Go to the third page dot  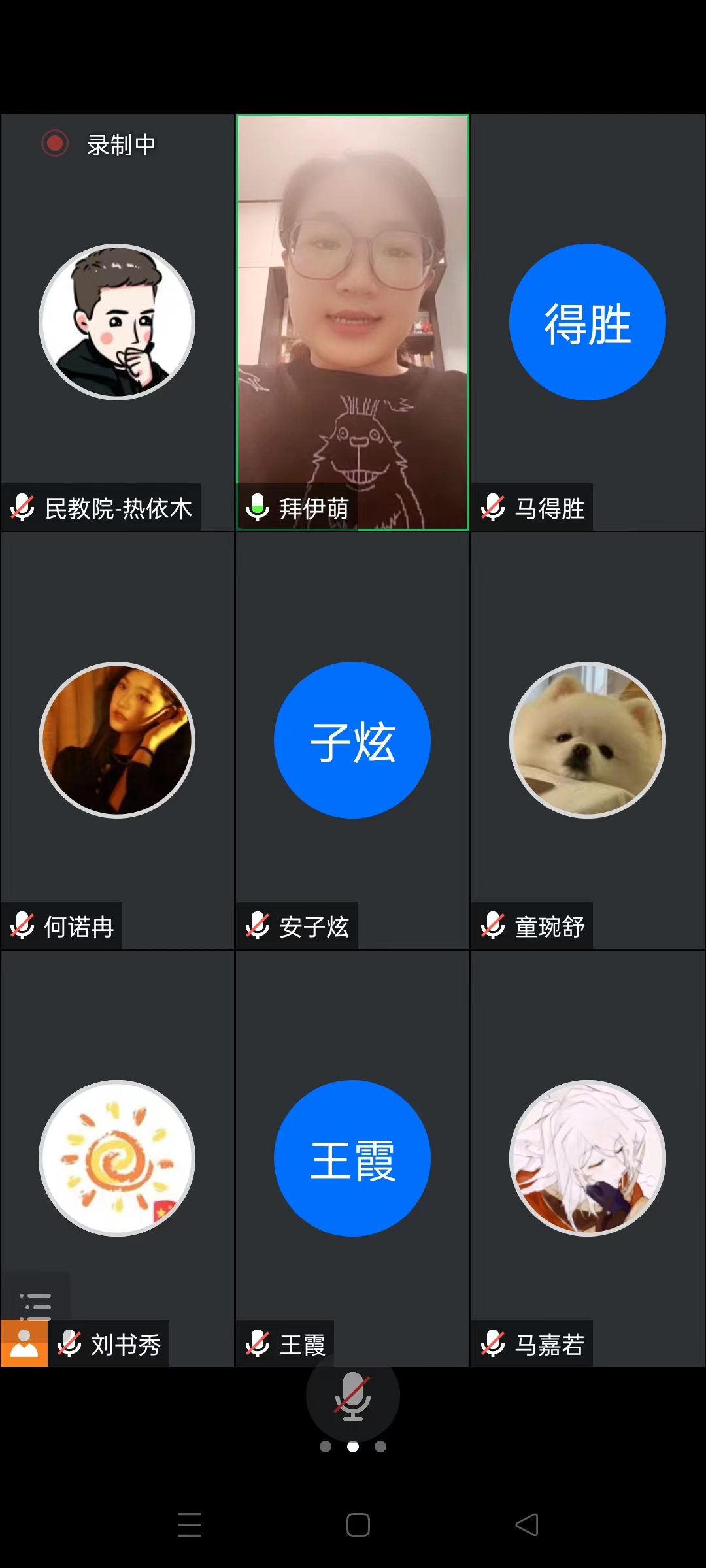tap(380, 1446)
